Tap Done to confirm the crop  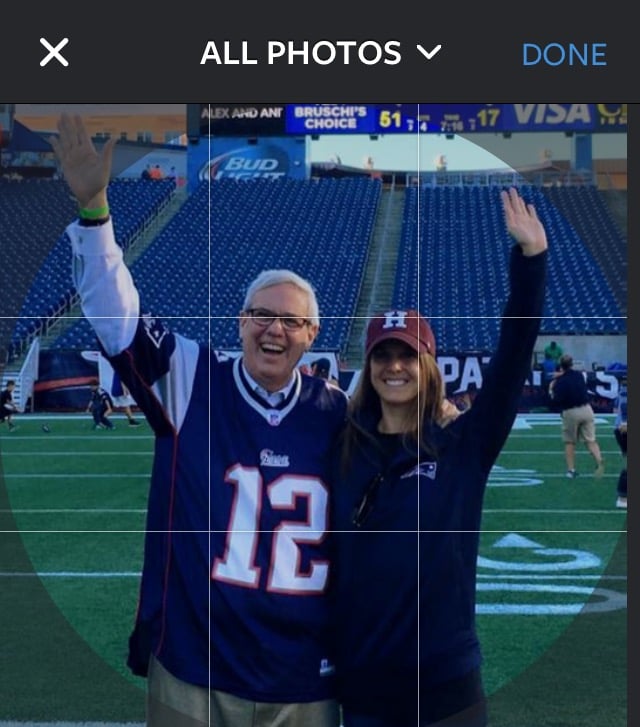tap(564, 54)
